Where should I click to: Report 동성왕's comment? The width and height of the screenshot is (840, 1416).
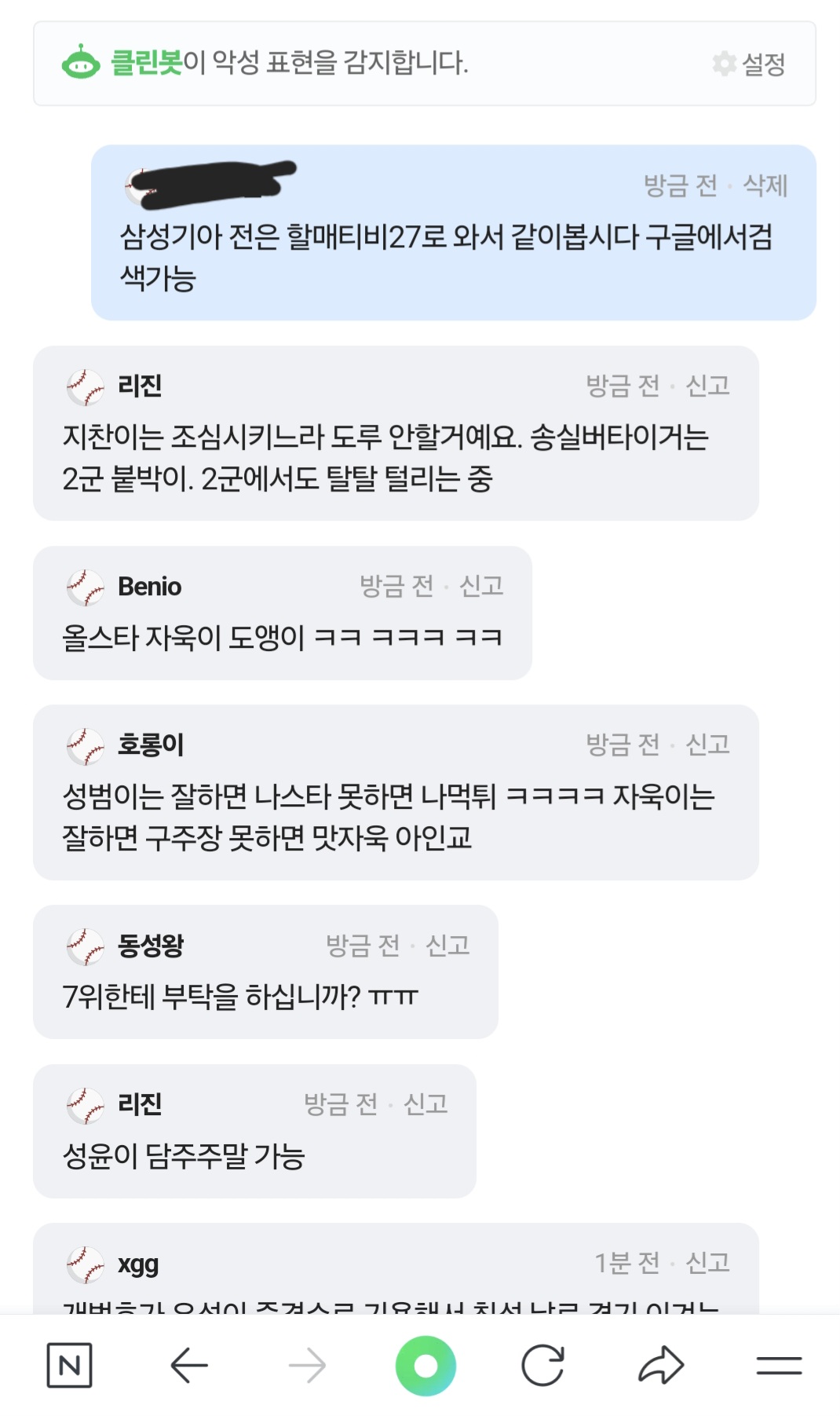click(x=447, y=945)
